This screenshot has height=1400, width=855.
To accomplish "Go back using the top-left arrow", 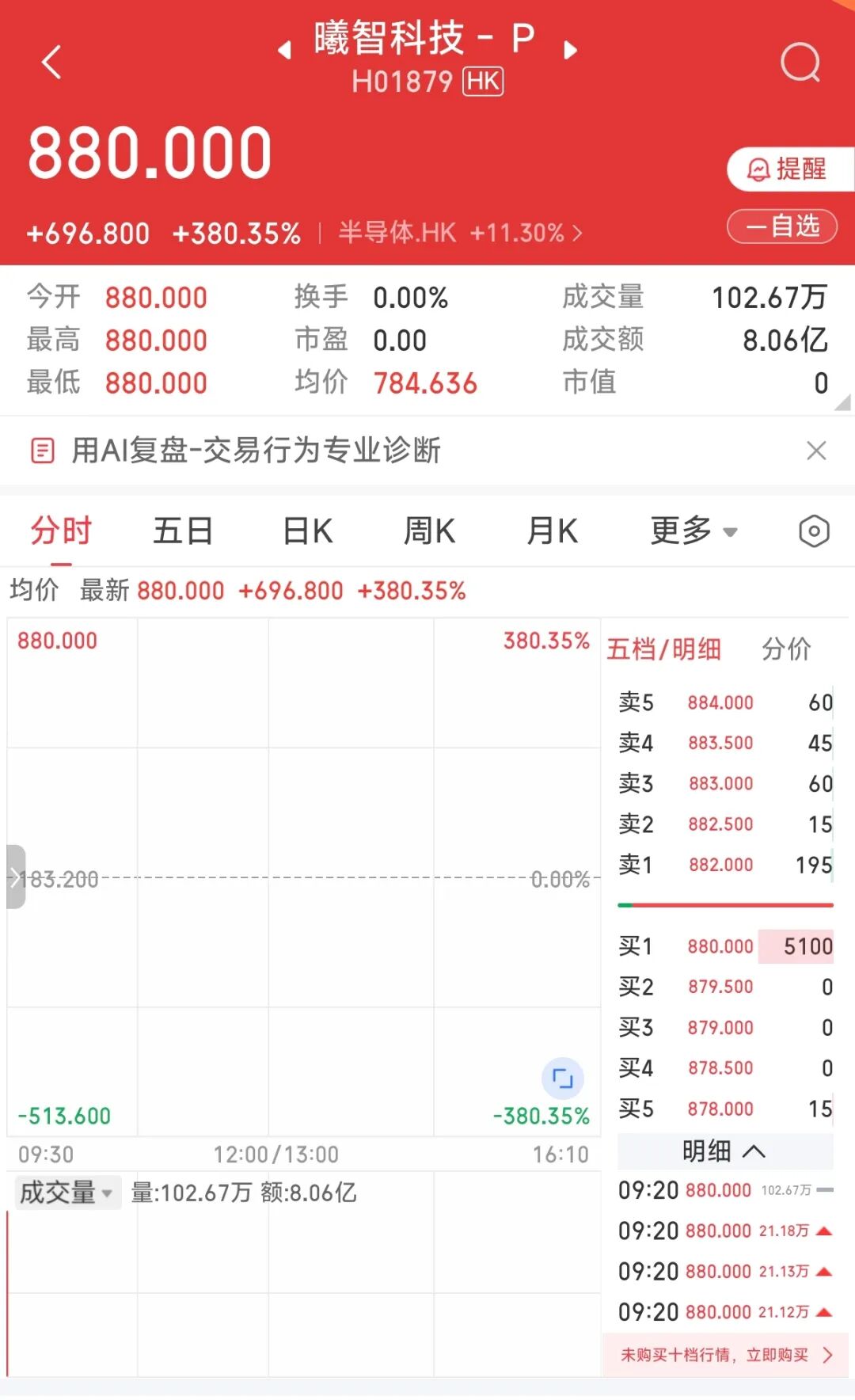I will 52,62.
